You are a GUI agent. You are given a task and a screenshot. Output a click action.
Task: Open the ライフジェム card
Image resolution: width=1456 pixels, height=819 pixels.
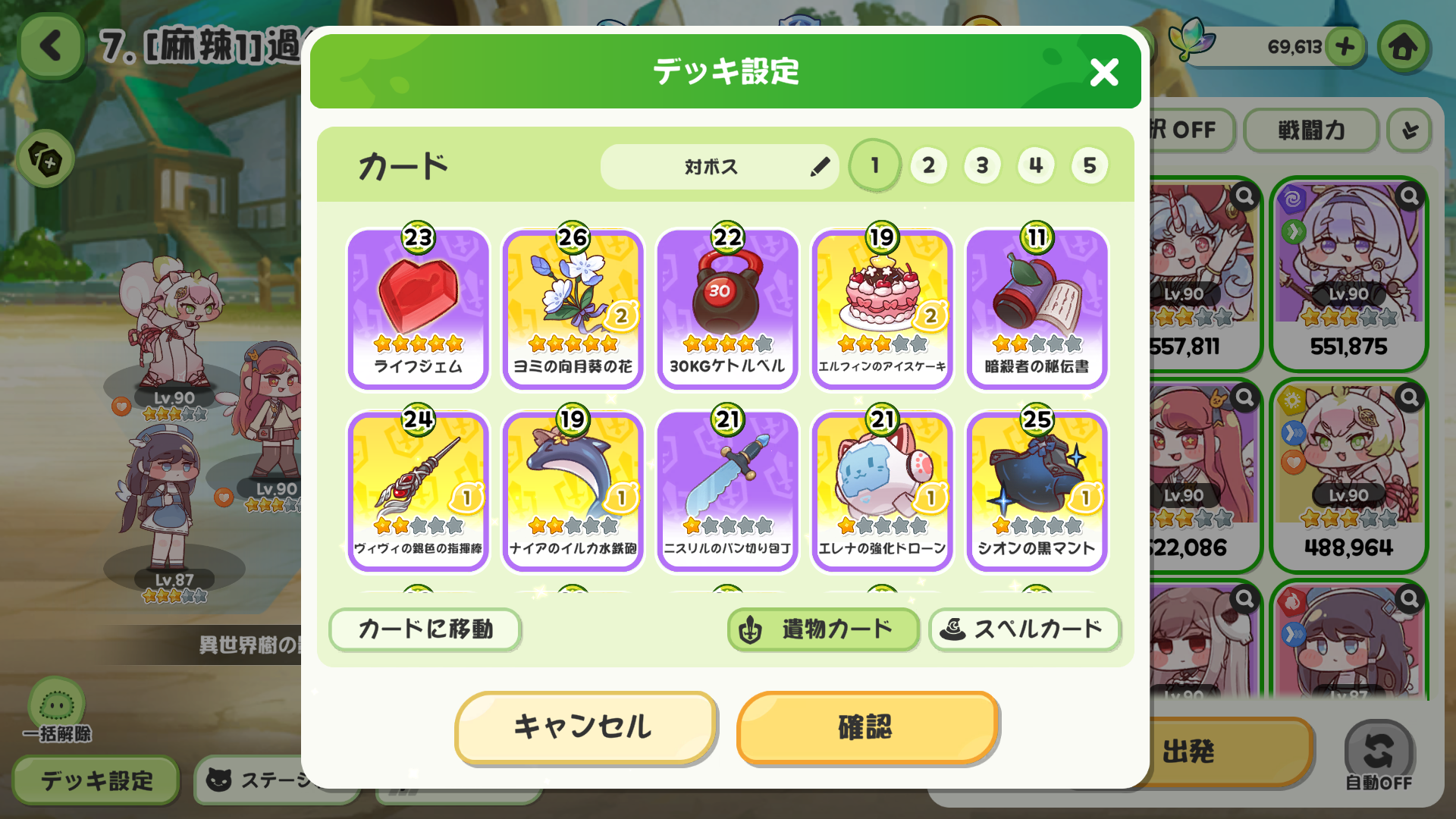(x=418, y=309)
